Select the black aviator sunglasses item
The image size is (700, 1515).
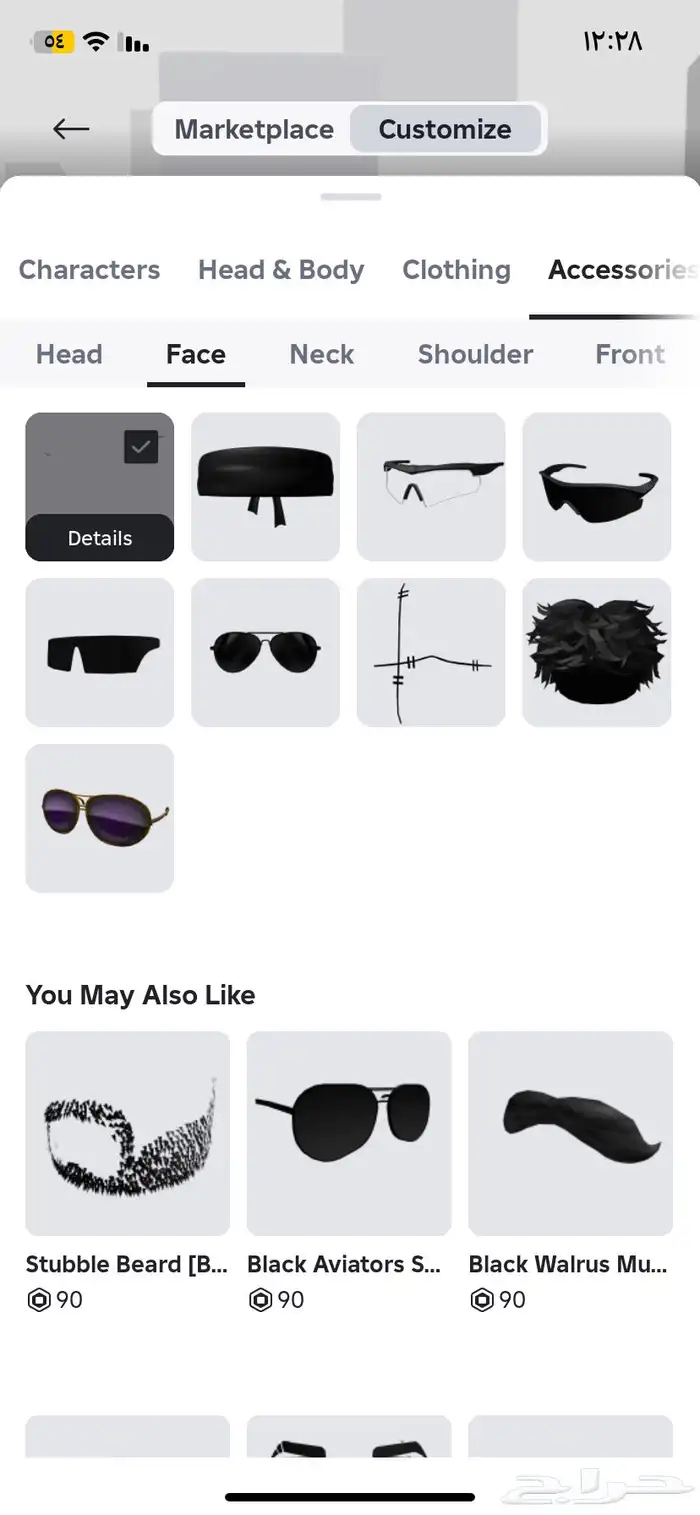[265, 652]
